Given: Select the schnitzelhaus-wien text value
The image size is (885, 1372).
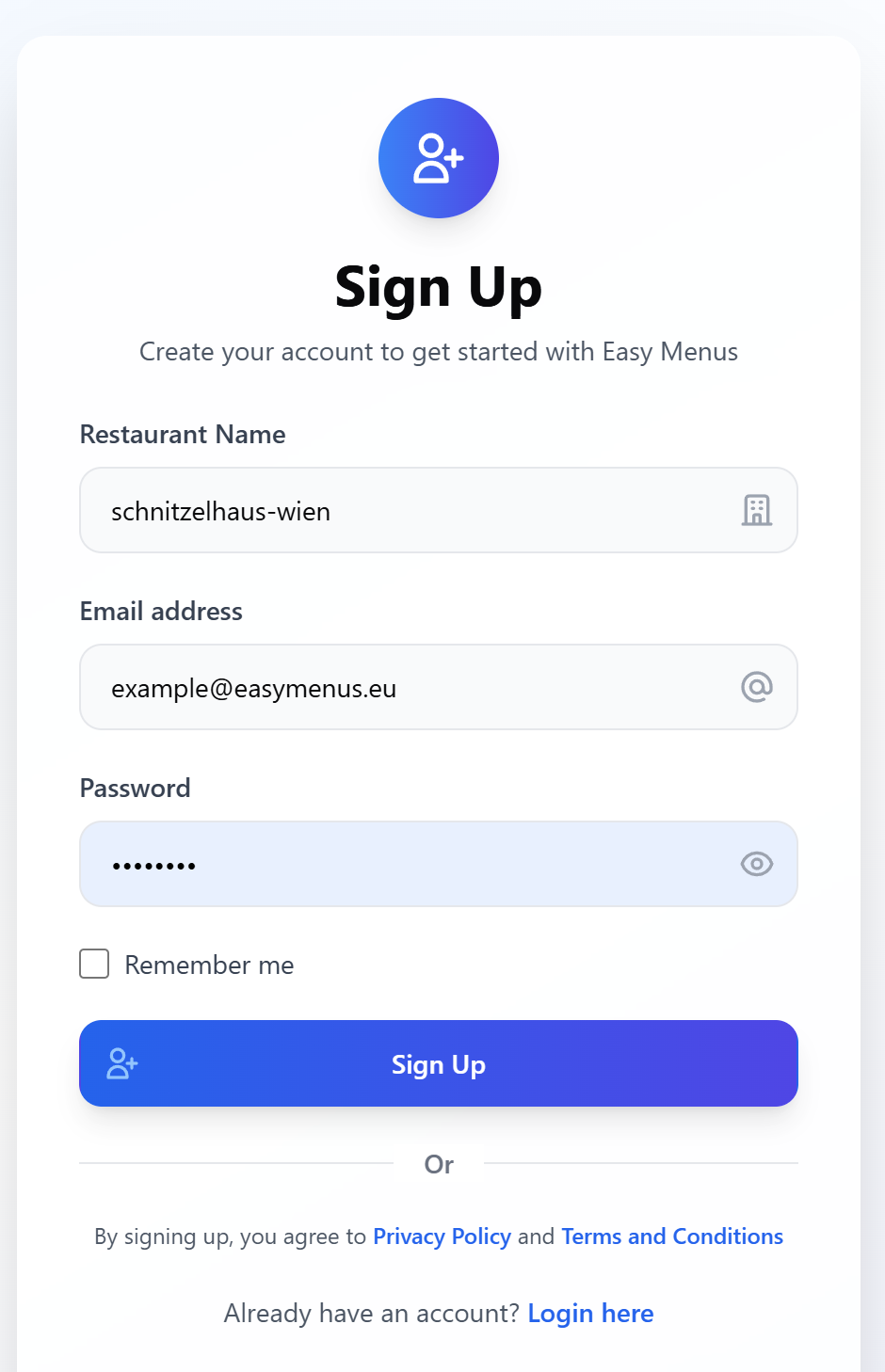Looking at the screenshot, I should tap(220, 511).
